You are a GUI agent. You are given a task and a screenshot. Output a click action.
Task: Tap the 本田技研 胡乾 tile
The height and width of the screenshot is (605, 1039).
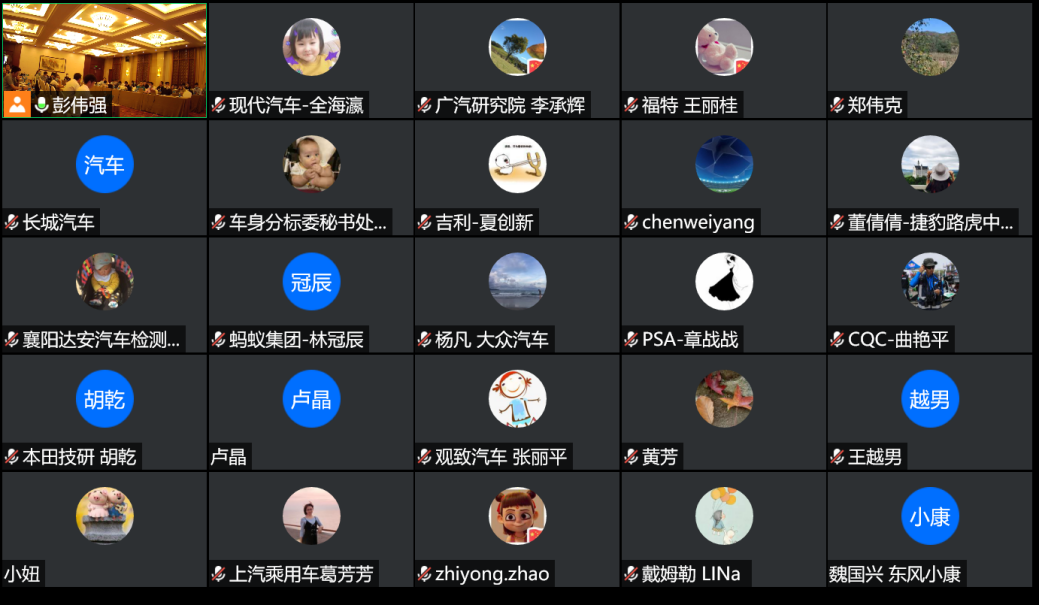click(105, 411)
